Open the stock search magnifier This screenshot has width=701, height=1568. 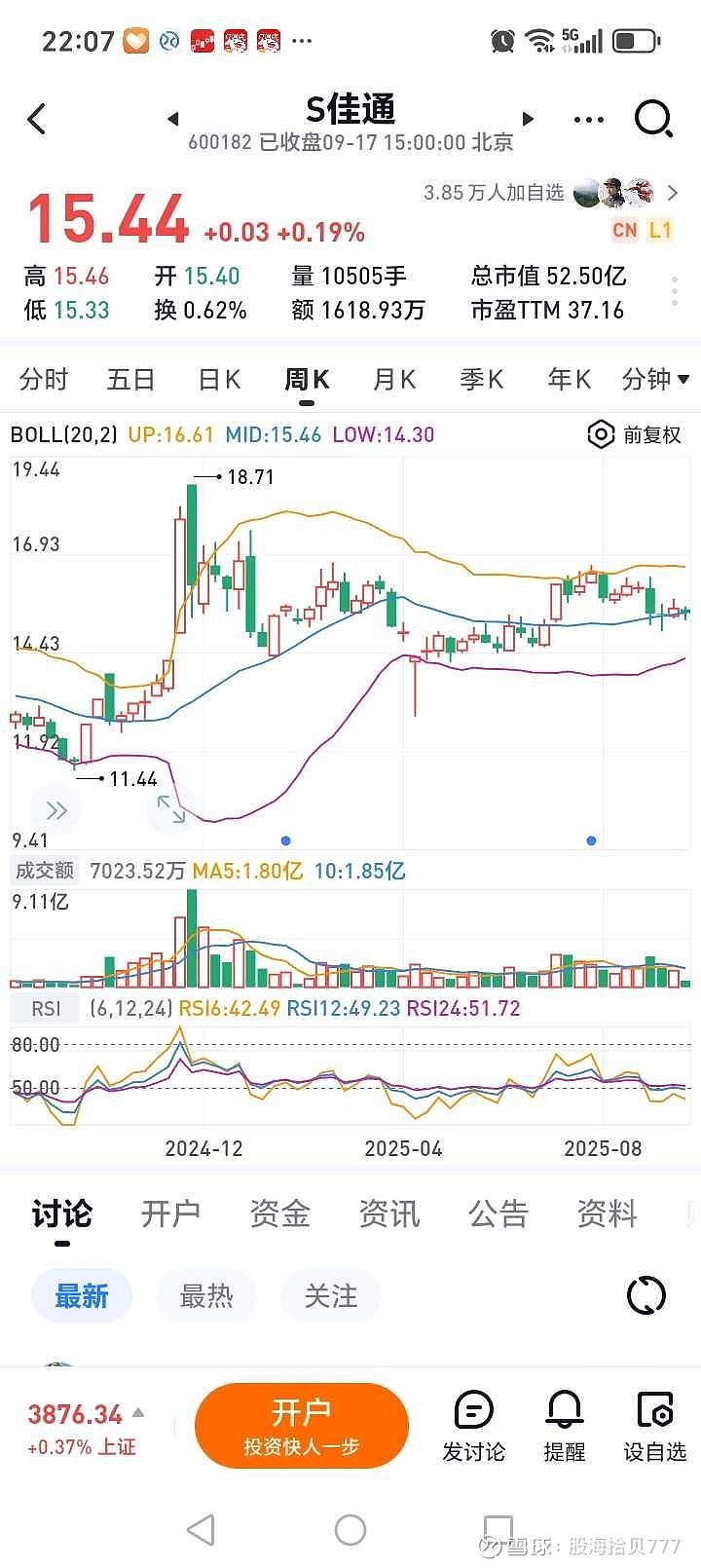(653, 120)
